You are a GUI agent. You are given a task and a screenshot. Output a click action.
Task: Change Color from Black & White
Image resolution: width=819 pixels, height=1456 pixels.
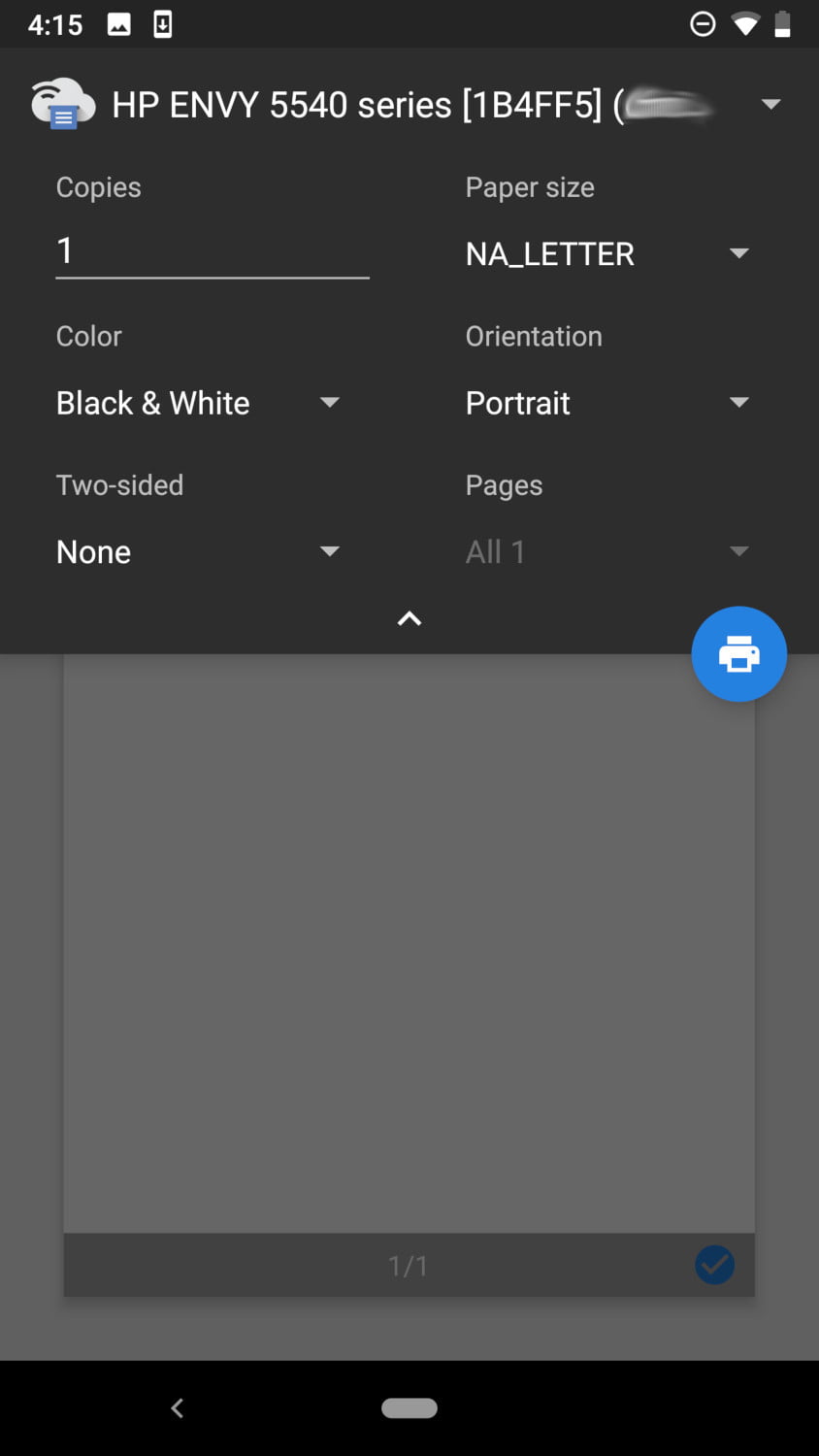click(198, 403)
